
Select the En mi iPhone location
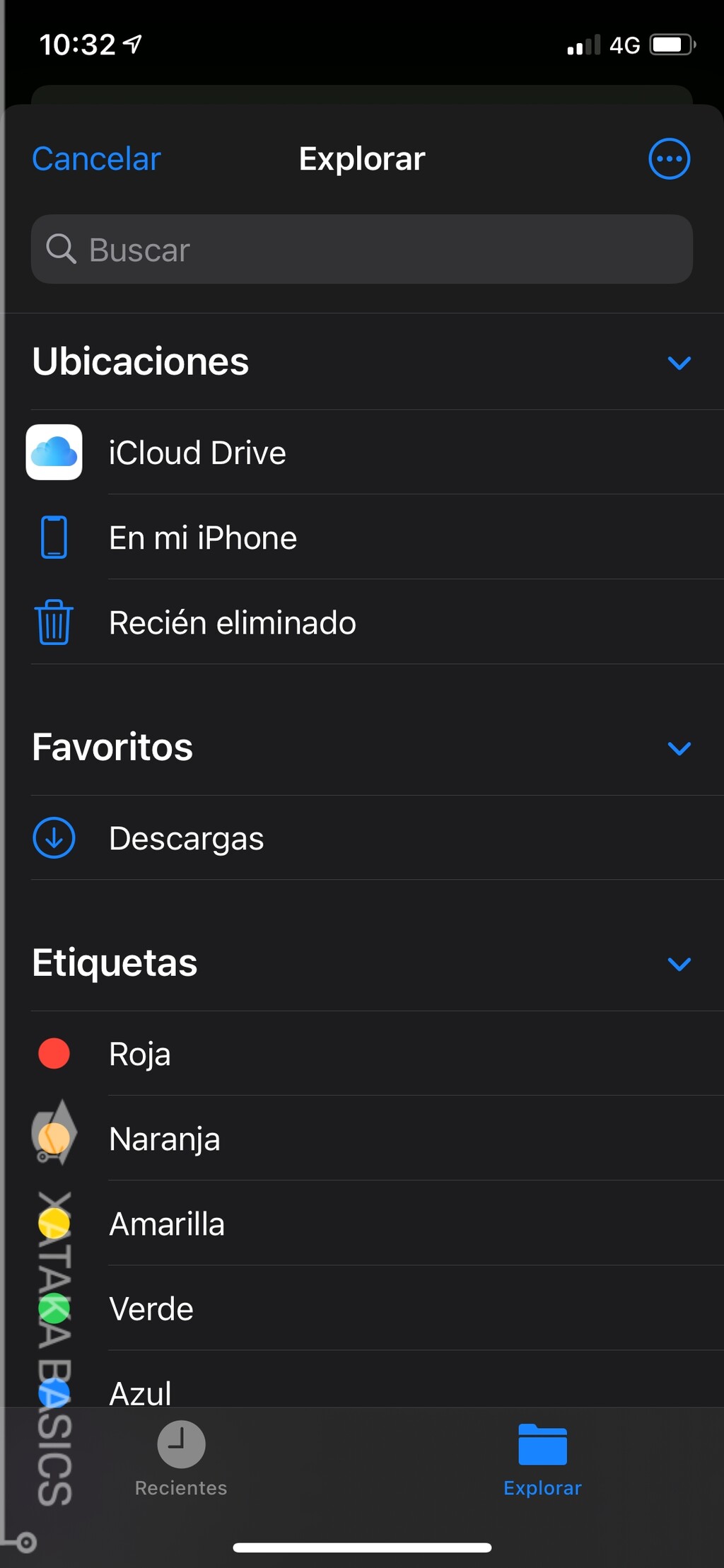pos(203,538)
